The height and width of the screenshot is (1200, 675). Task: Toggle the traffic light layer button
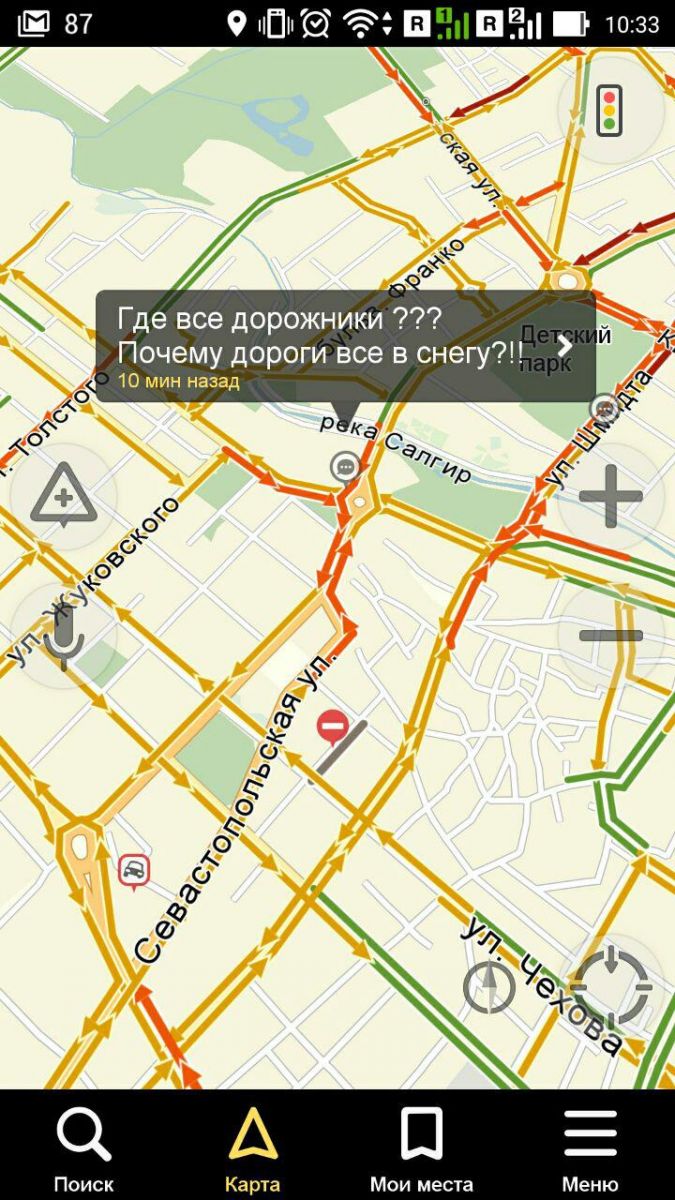click(x=608, y=111)
